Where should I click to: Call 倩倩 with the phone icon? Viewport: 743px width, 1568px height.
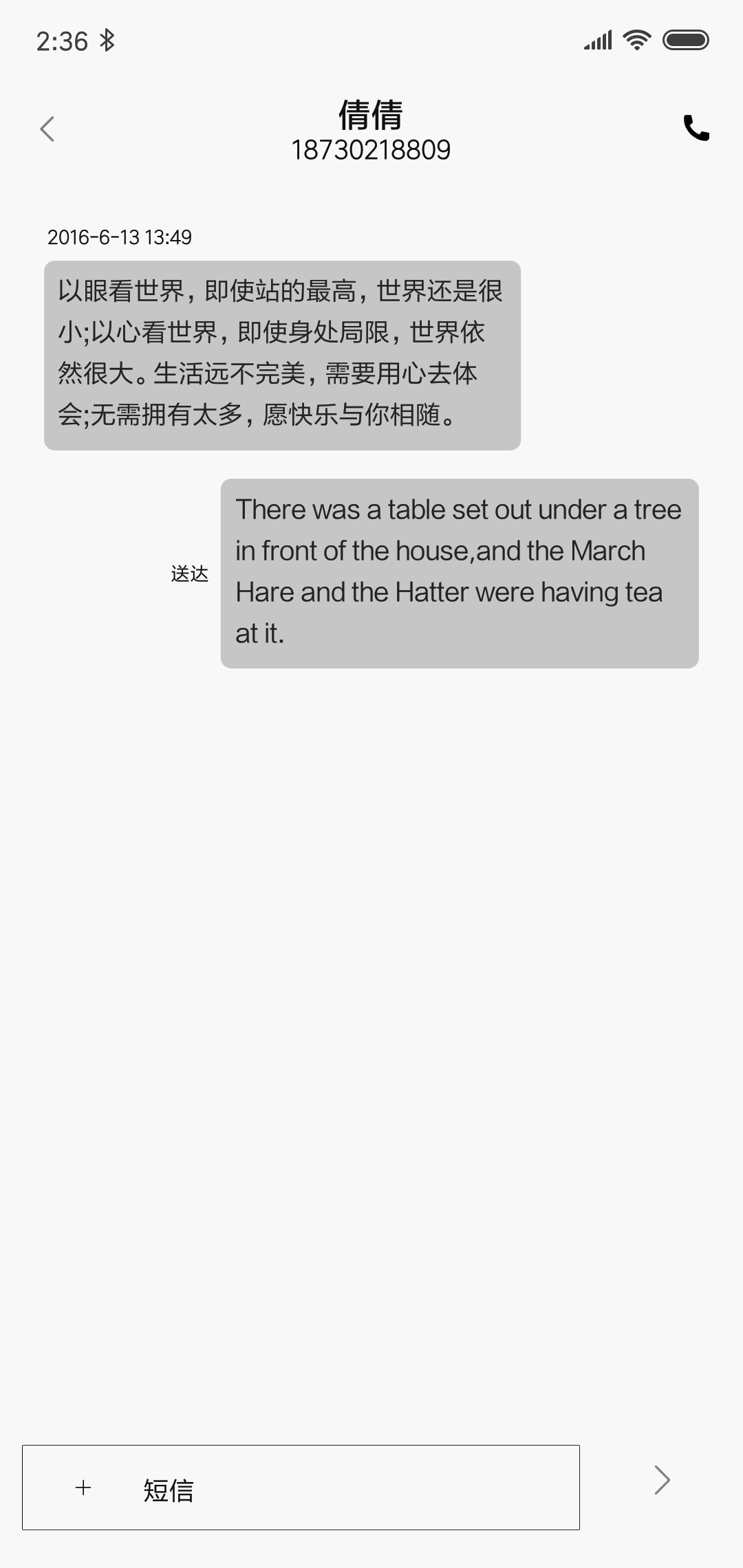[696, 128]
